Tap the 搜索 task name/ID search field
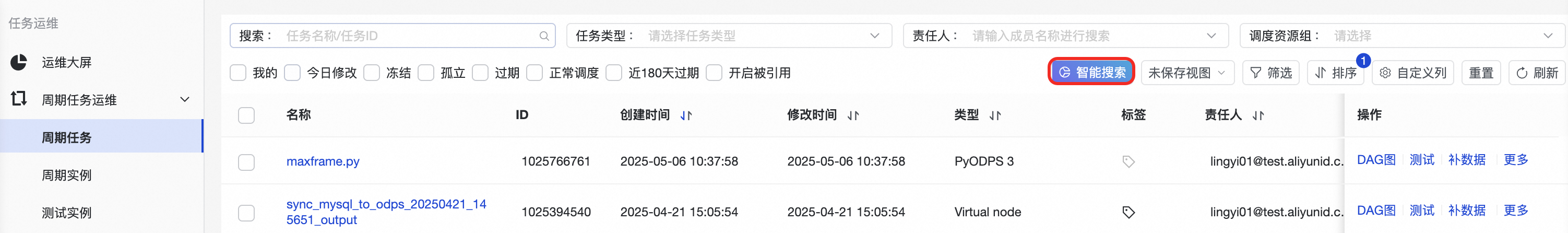Image resolution: width=1568 pixels, height=233 pixels. pos(408,36)
